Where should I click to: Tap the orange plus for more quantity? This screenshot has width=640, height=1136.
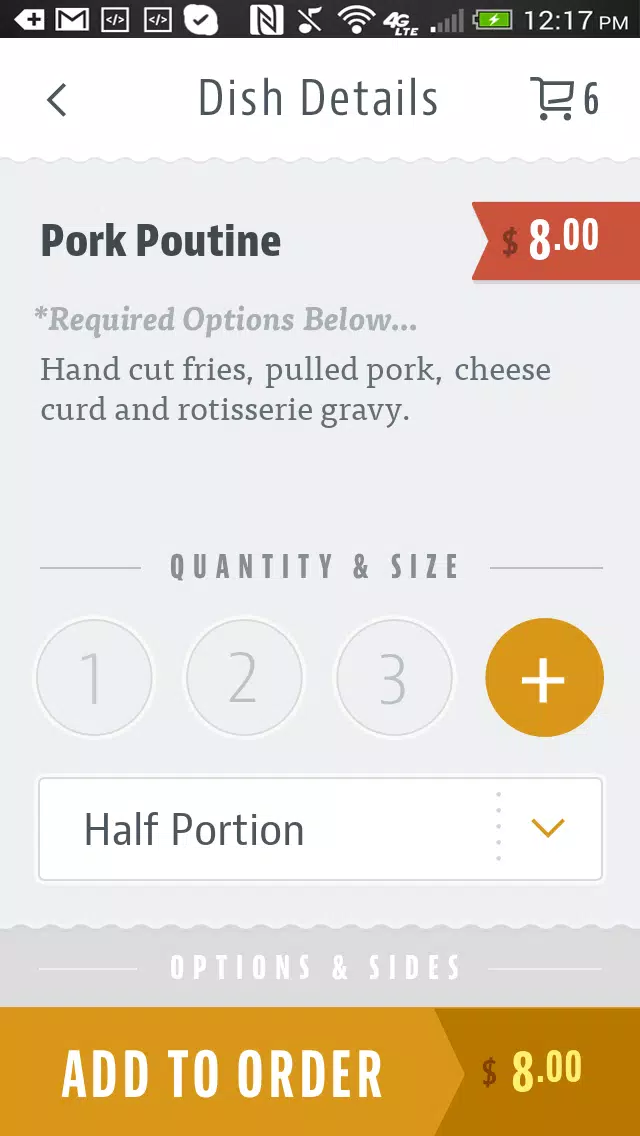click(544, 677)
